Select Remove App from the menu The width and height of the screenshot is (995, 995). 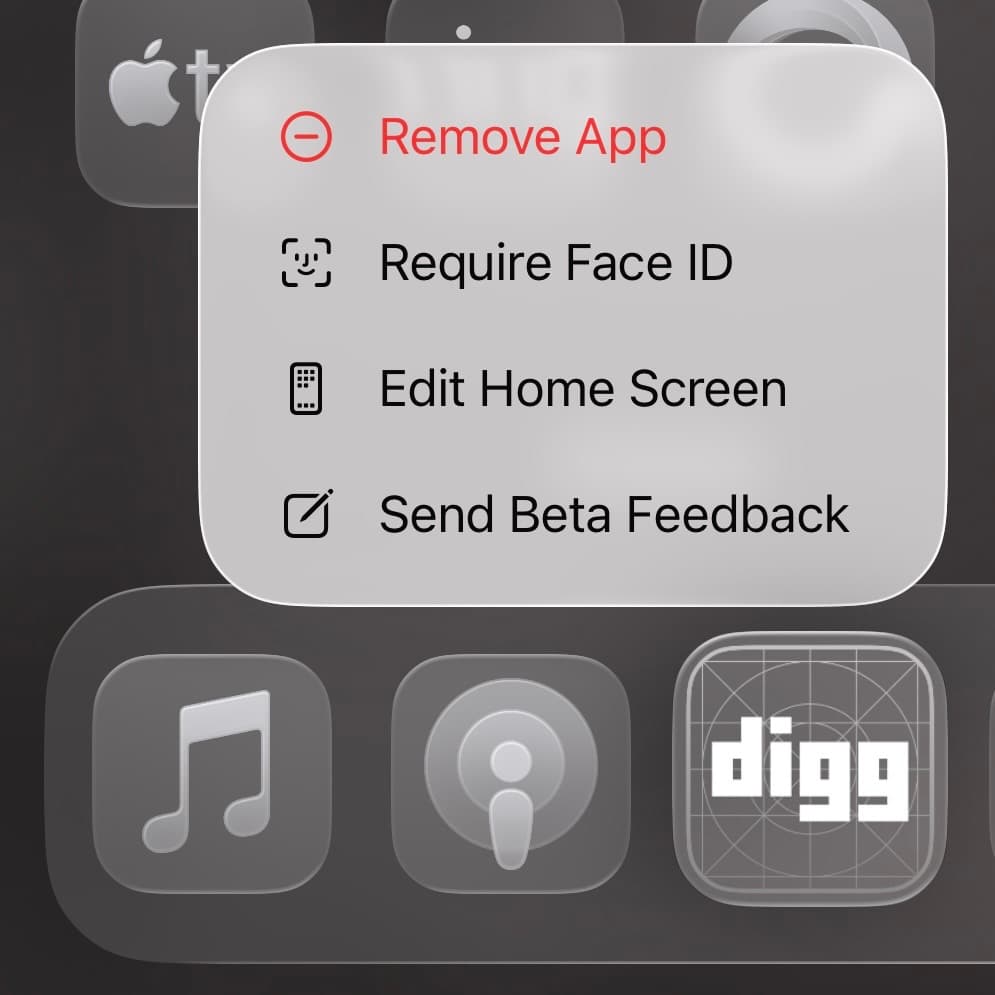[520, 137]
